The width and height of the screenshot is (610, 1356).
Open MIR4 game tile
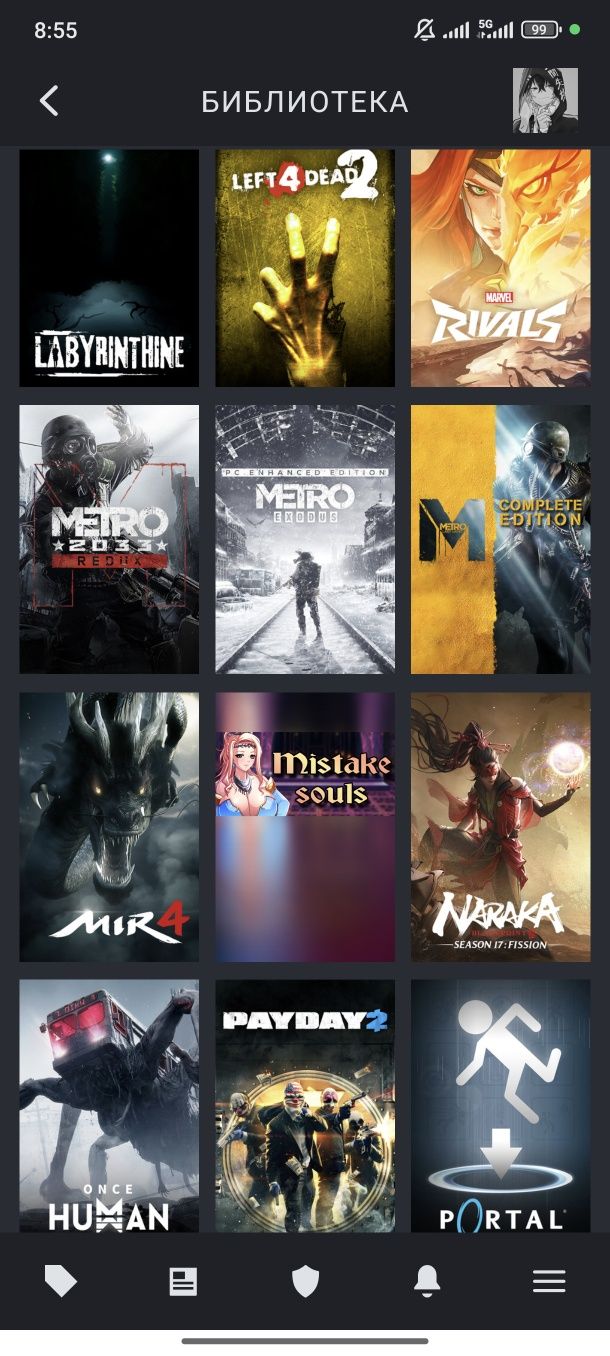coord(109,827)
